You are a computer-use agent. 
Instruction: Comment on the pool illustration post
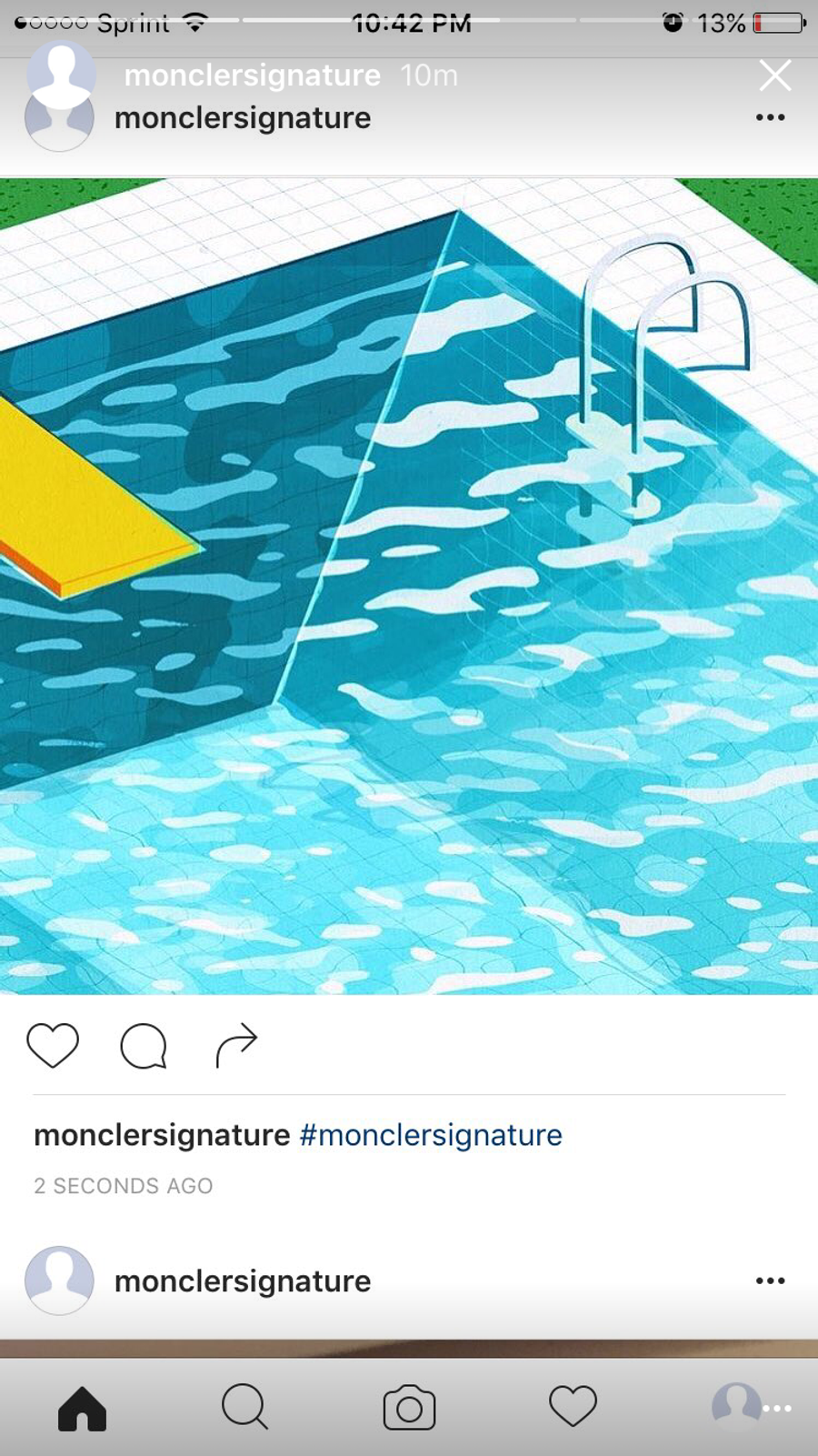pos(144,1045)
